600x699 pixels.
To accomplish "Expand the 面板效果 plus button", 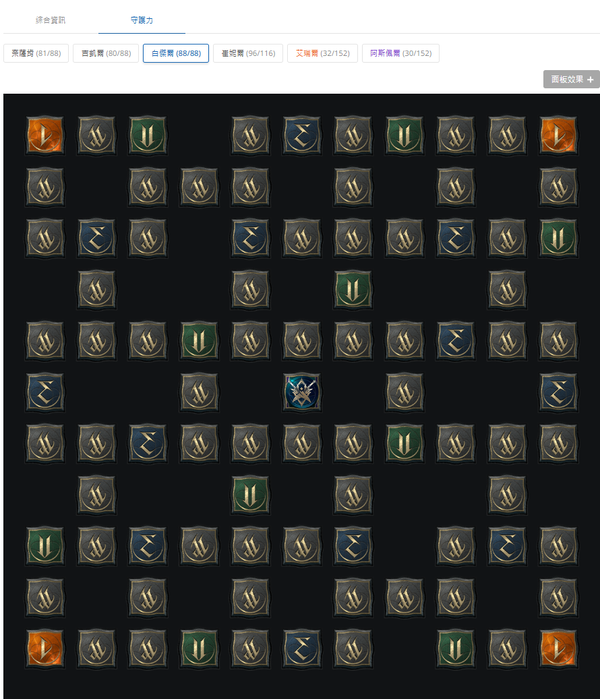I will [571, 79].
